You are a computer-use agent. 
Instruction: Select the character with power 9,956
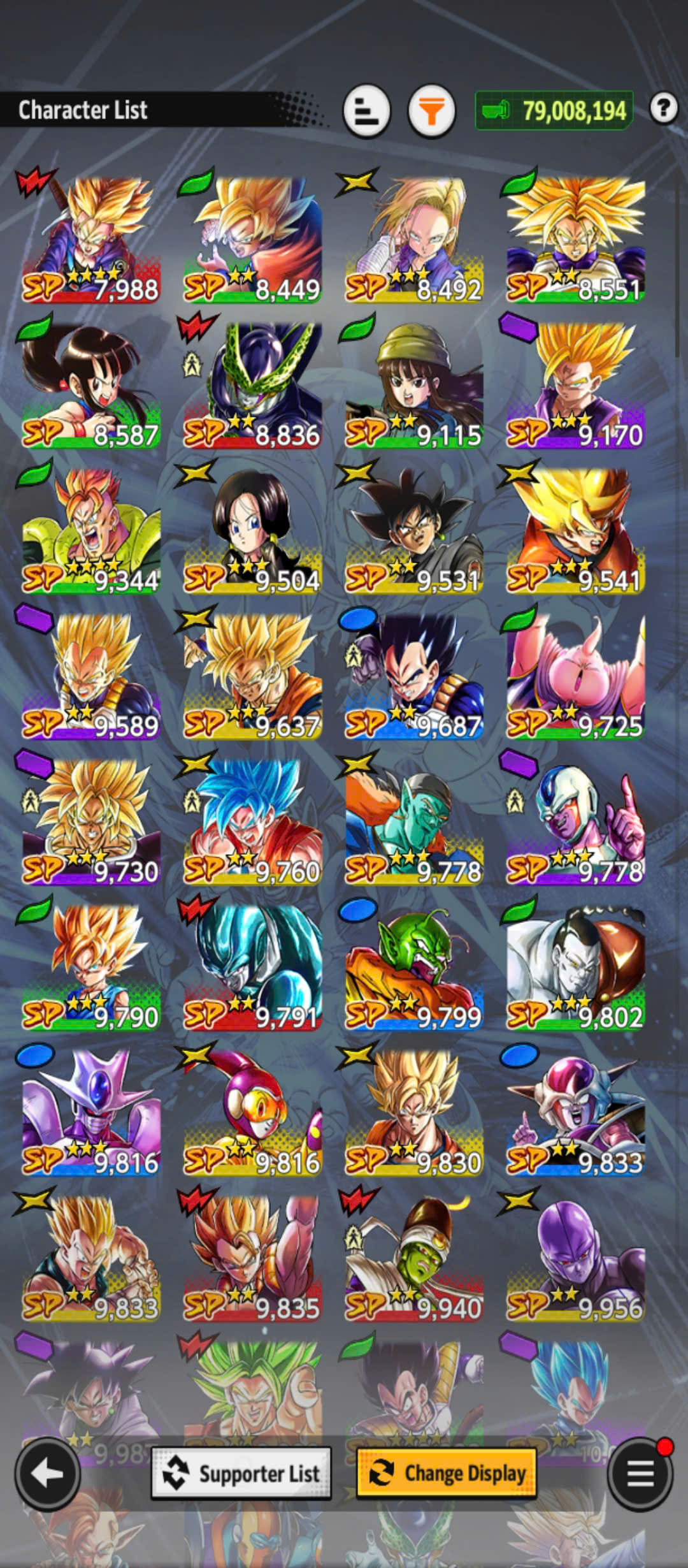576,1258
